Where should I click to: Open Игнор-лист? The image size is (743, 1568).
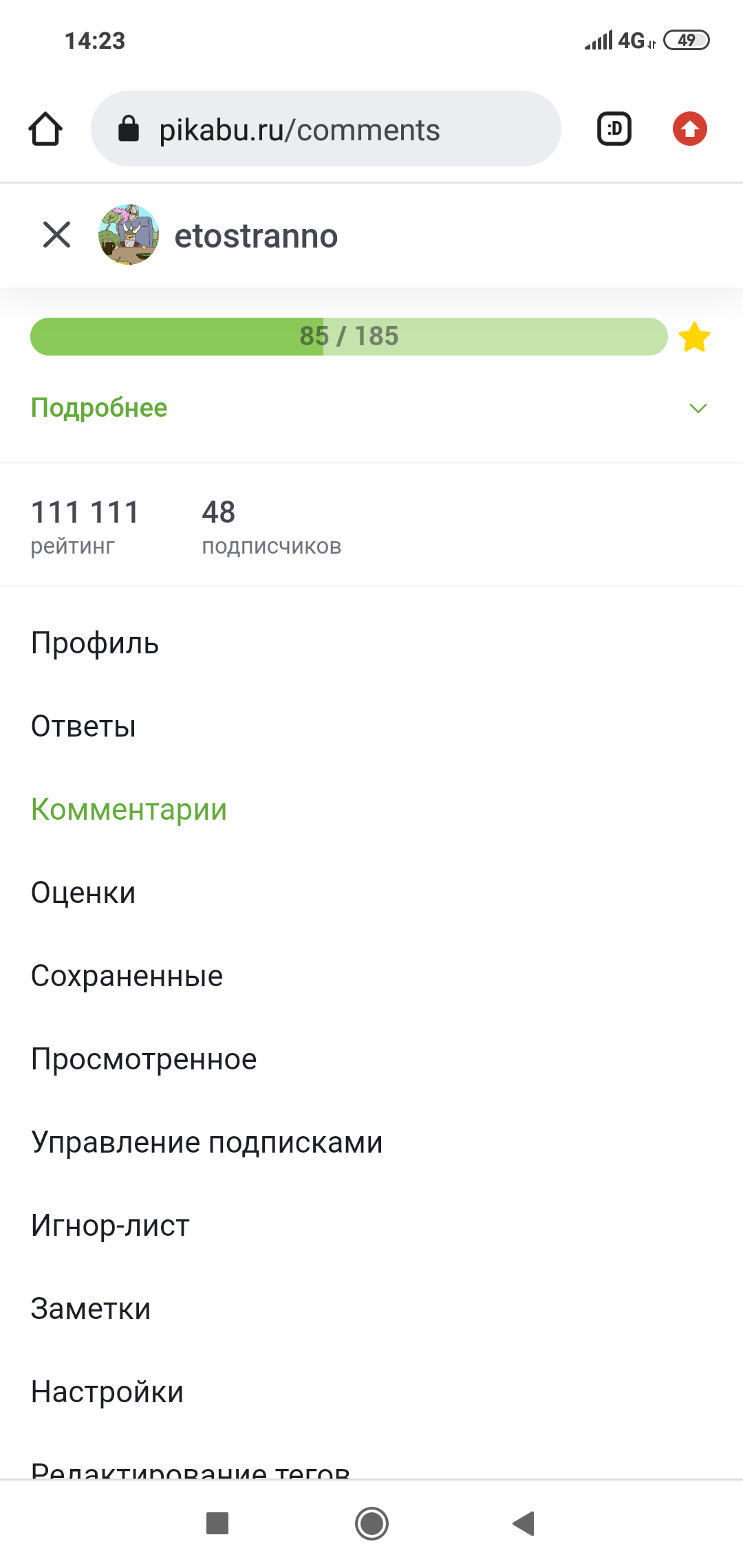click(x=110, y=1226)
